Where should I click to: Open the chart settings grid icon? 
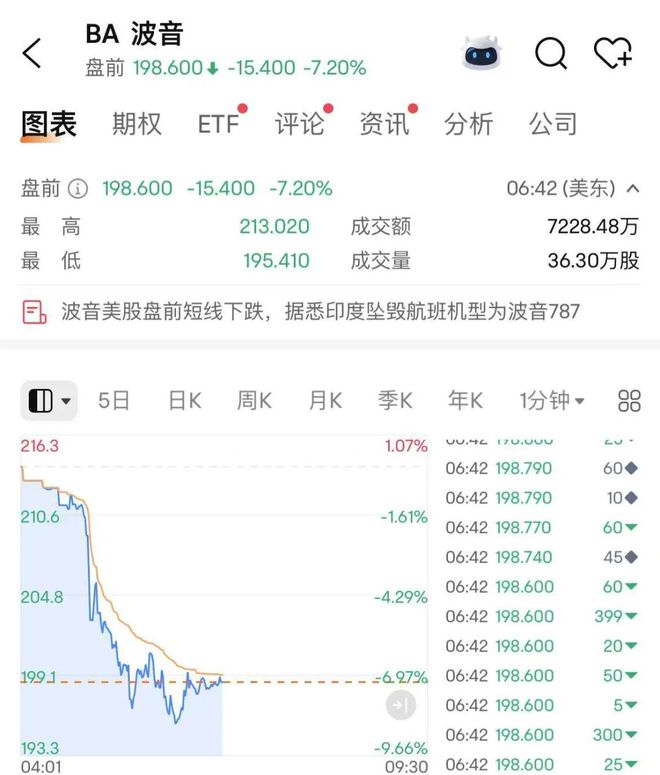[x=629, y=401]
